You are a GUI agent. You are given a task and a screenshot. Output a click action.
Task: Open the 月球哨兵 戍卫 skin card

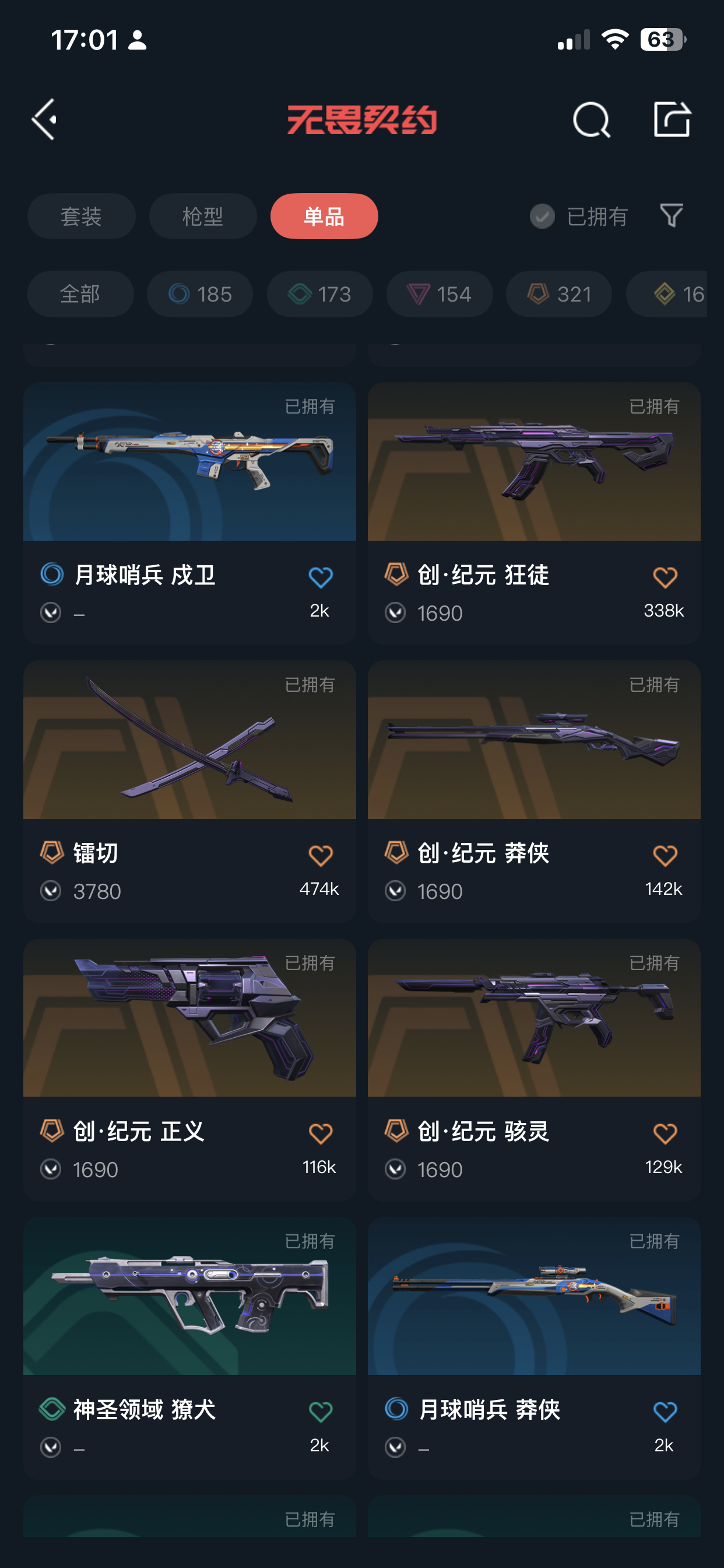[x=189, y=513]
